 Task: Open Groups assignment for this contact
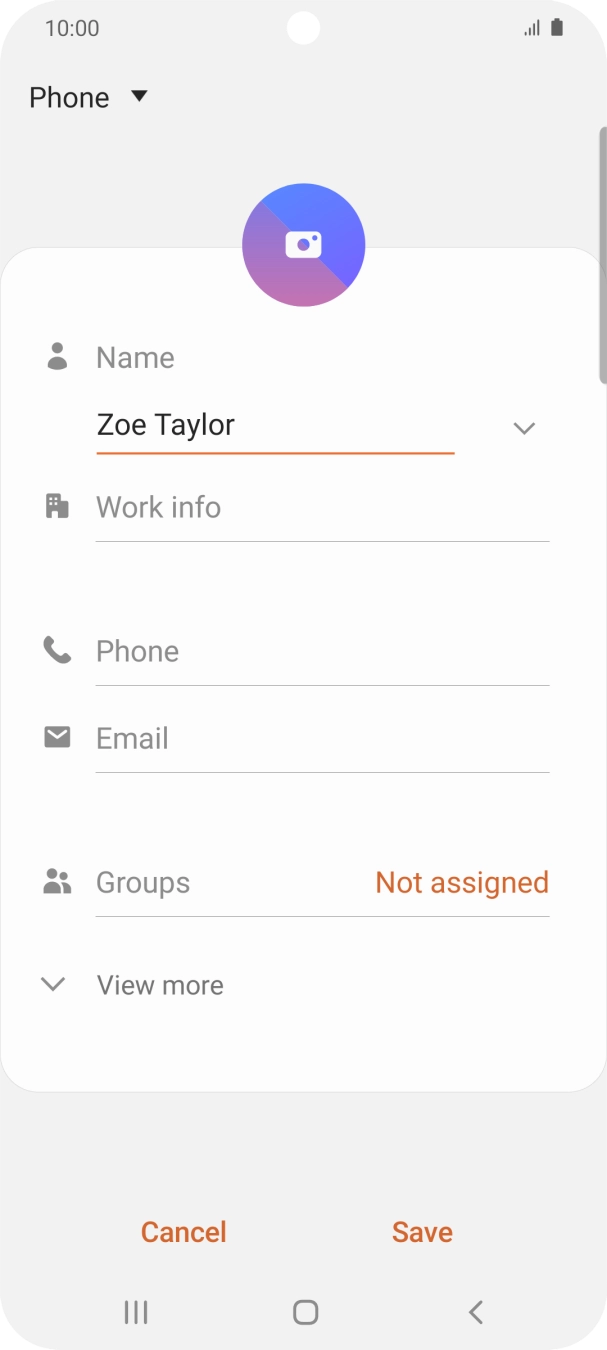pyautogui.click(x=321, y=883)
